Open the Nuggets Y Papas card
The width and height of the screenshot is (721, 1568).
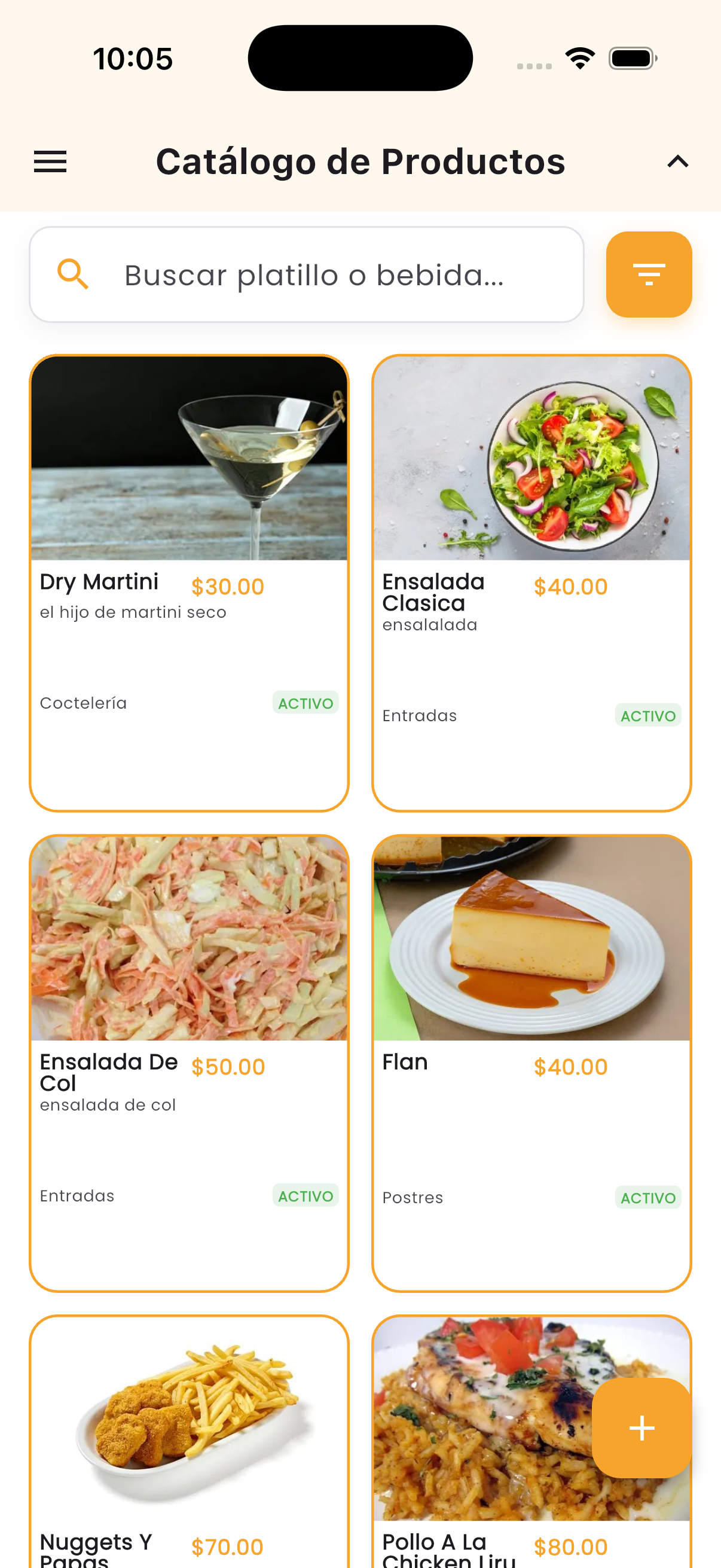(x=190, y=1442)
